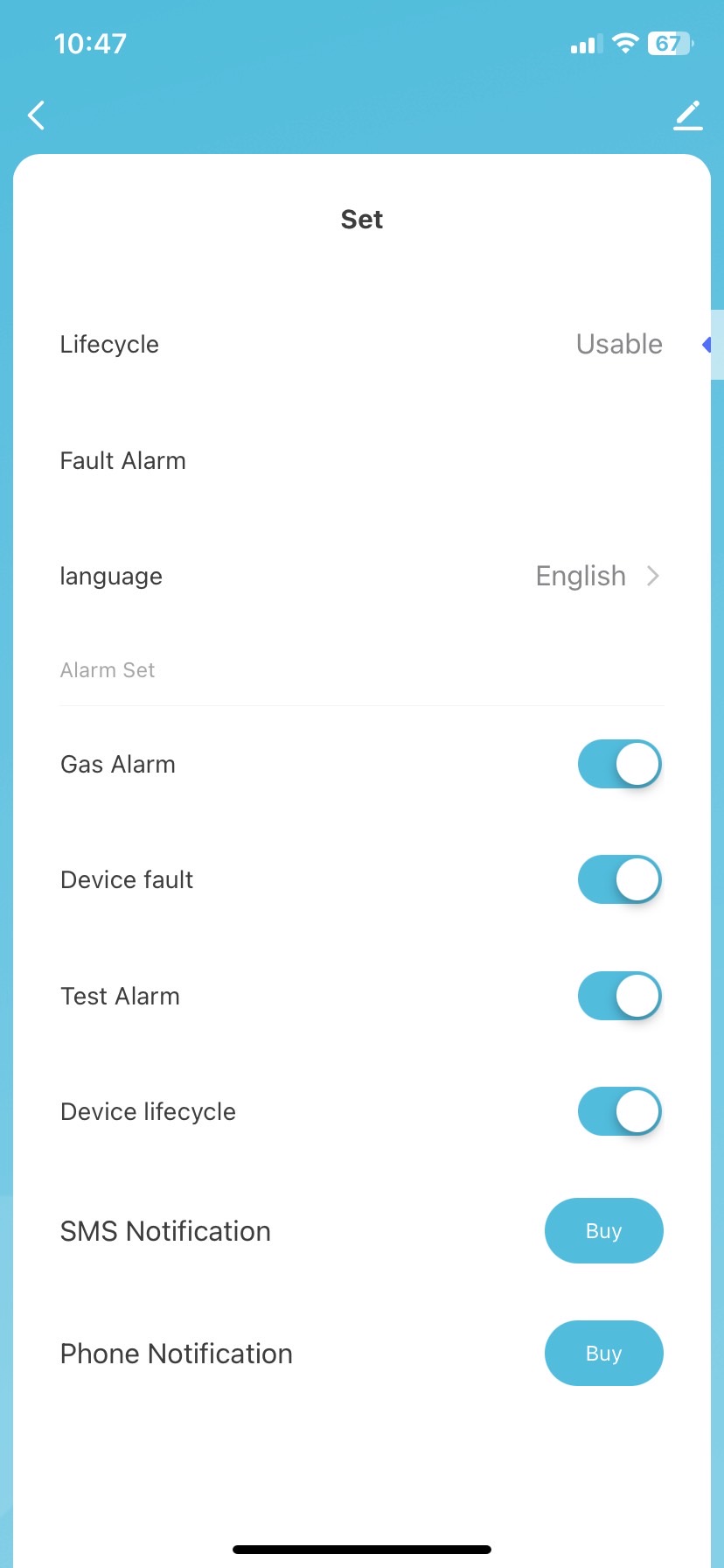Turn off the Gas Alarm switch
Image resolution: width=724 pixels, height=1568 pixels.
tap(619, 764)
